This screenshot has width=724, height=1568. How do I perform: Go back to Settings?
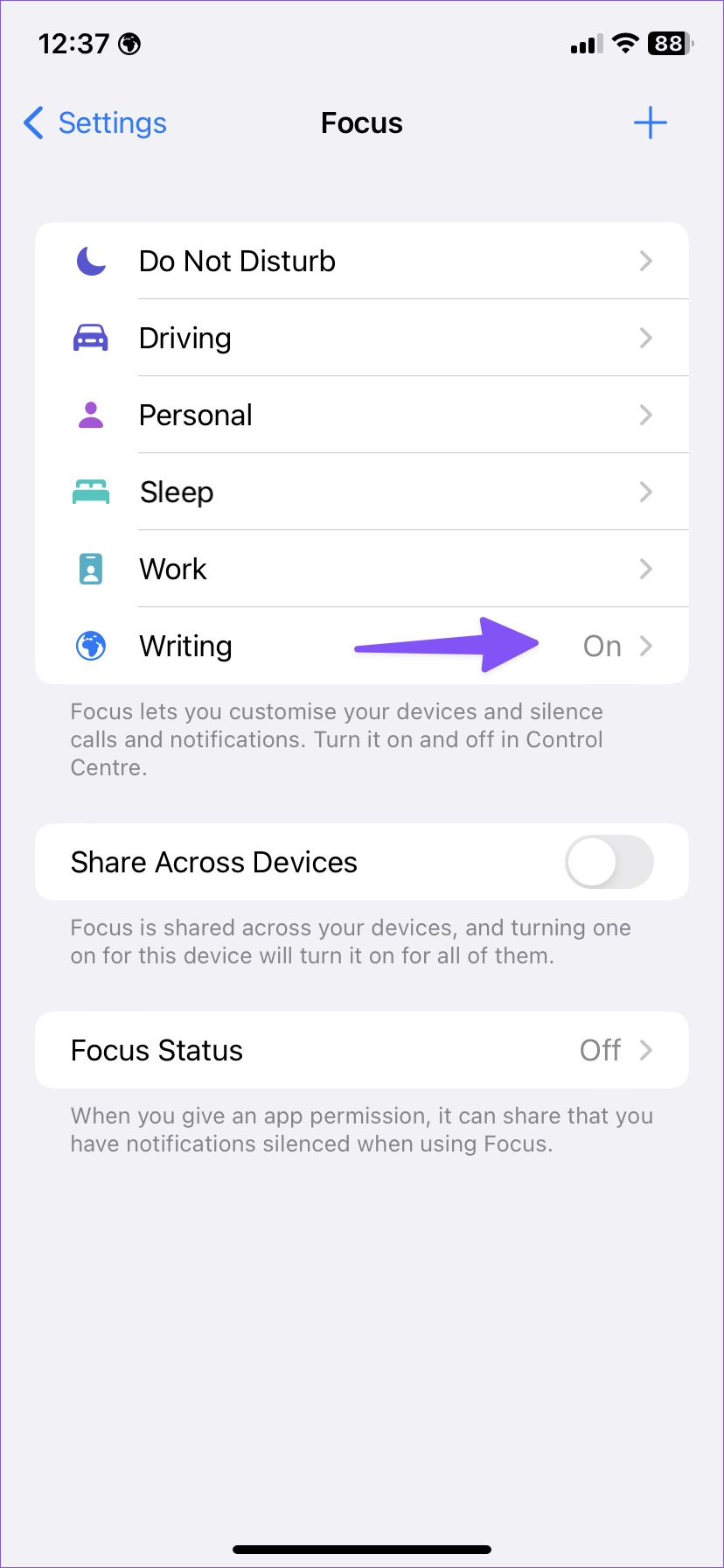pyautogui.click(x=94, y=123)
